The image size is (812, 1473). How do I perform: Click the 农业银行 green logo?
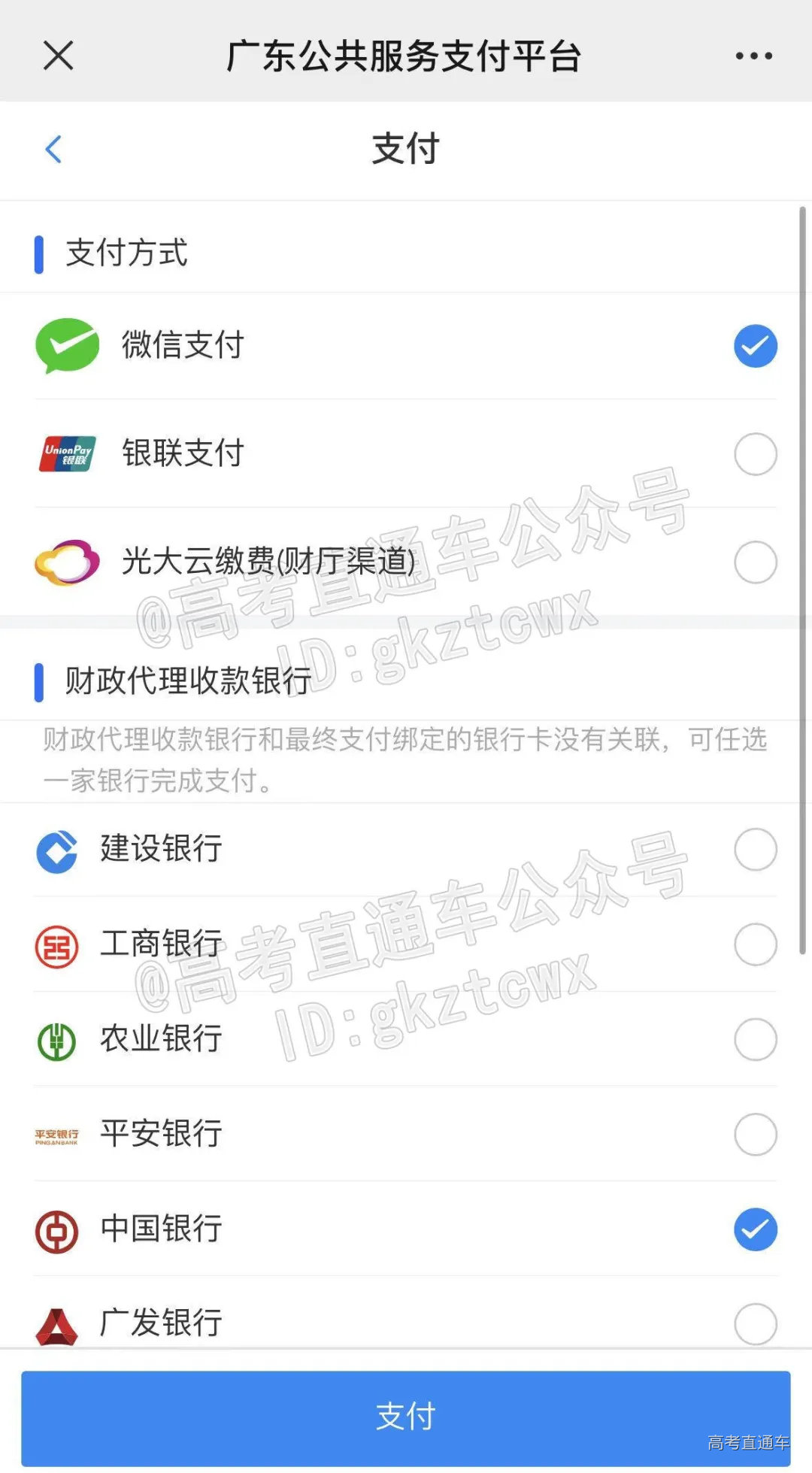click(56, 1040)
